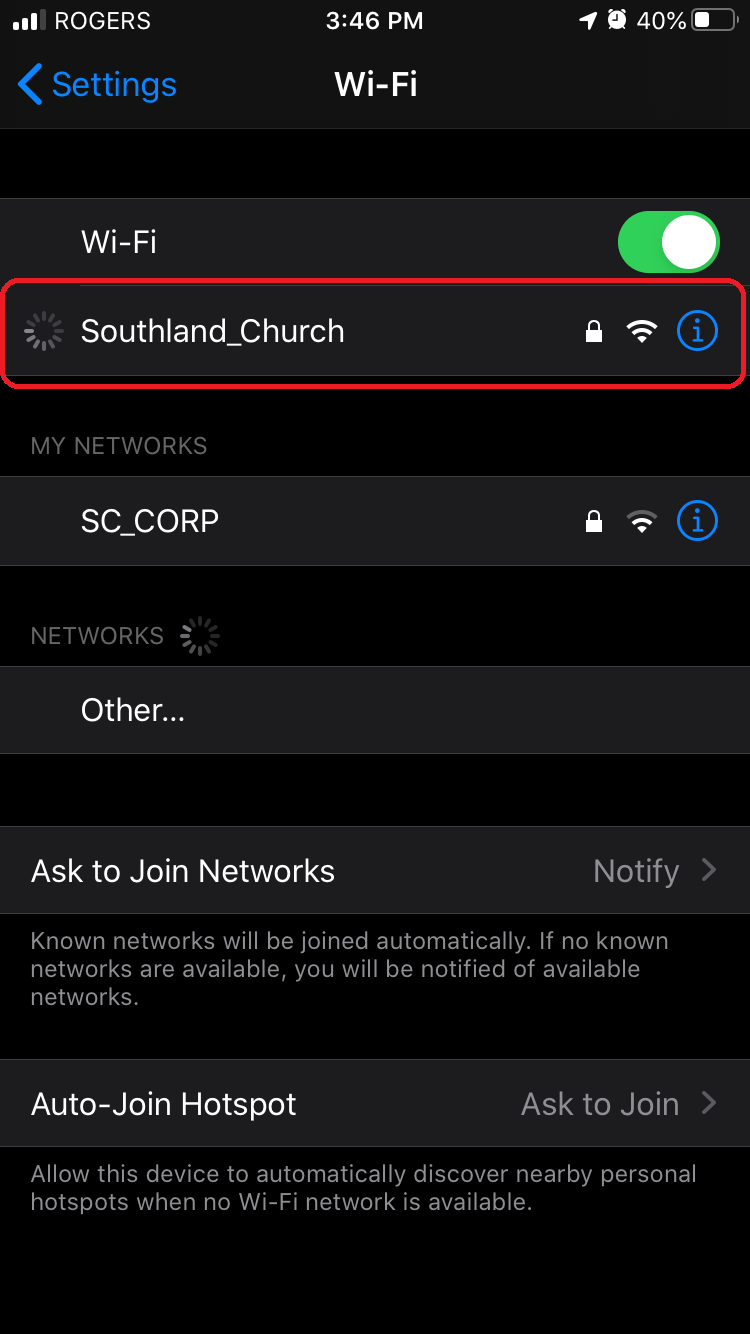Viewport: 750px width, 1334px height.
Task: Go back to Settings
Action: pyautogui.click(x=97, y=85)
